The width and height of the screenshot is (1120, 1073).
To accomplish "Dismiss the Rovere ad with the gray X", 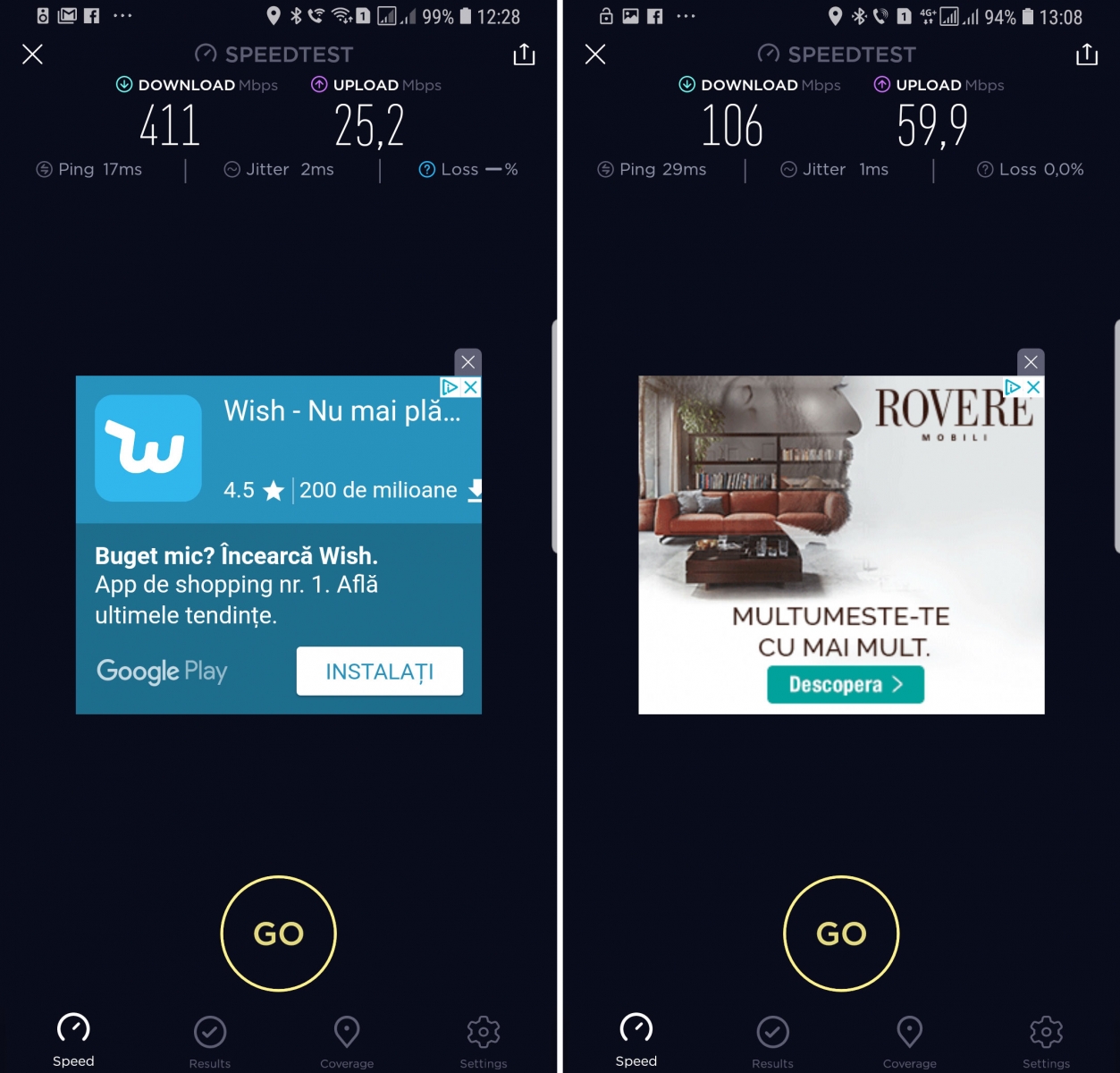I will coord(1031,362).
